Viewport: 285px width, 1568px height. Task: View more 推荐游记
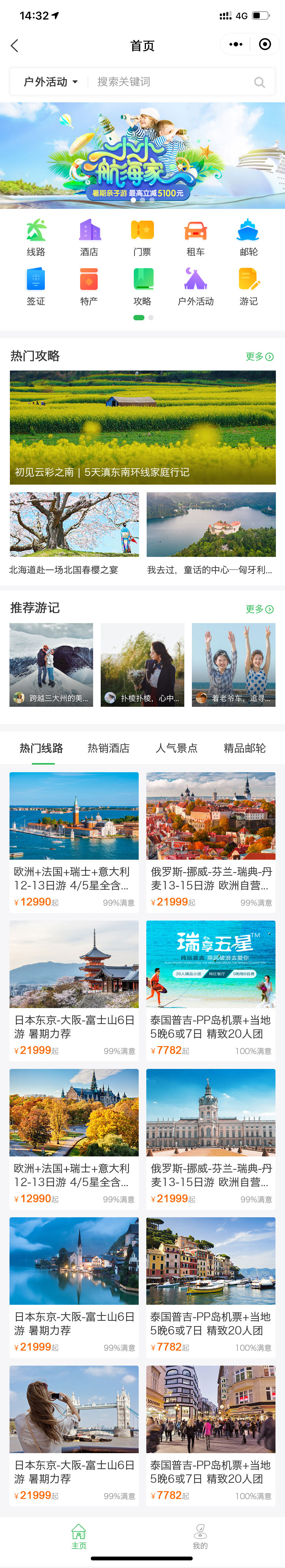click(x=260, y=609)
